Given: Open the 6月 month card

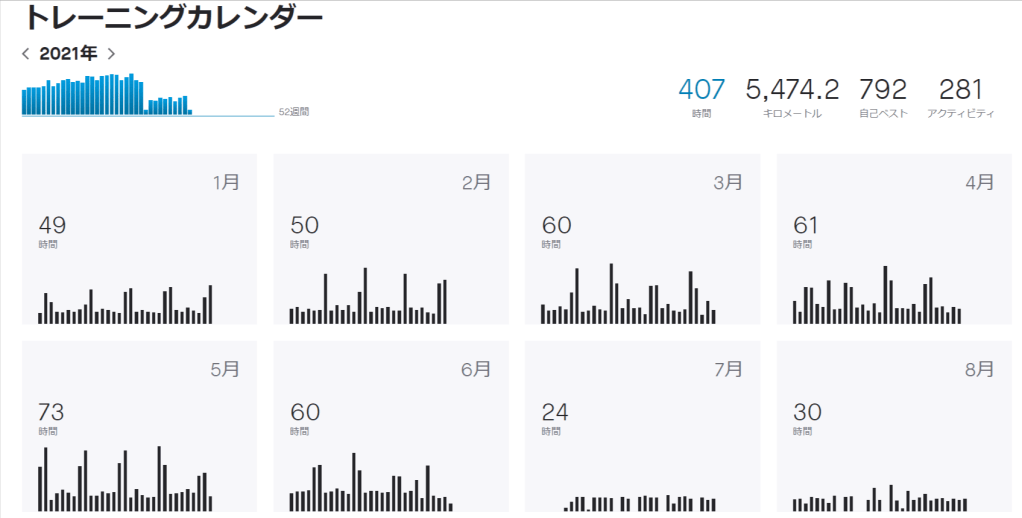Looking at the screenshot, I should [x=391, y=427].
